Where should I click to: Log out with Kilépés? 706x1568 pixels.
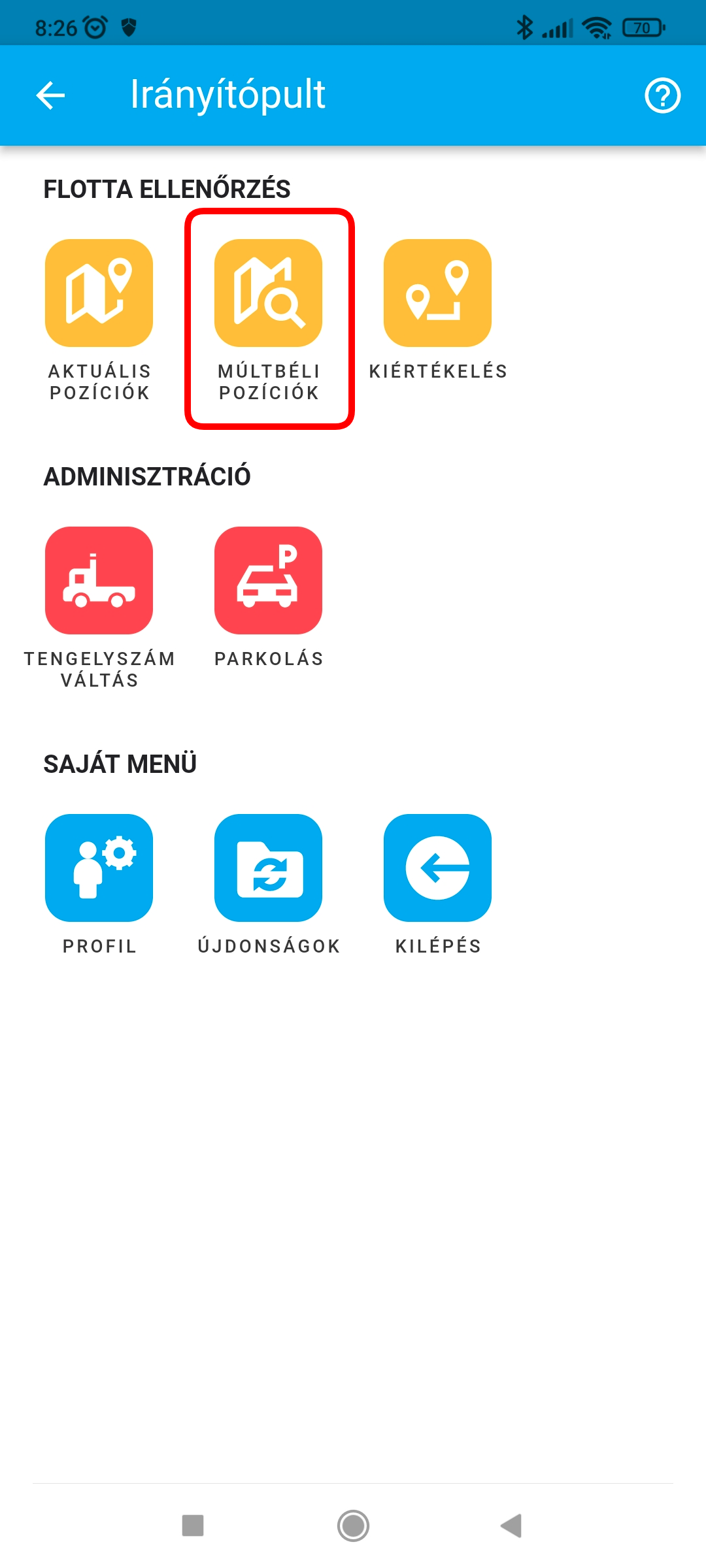[437, 868]
